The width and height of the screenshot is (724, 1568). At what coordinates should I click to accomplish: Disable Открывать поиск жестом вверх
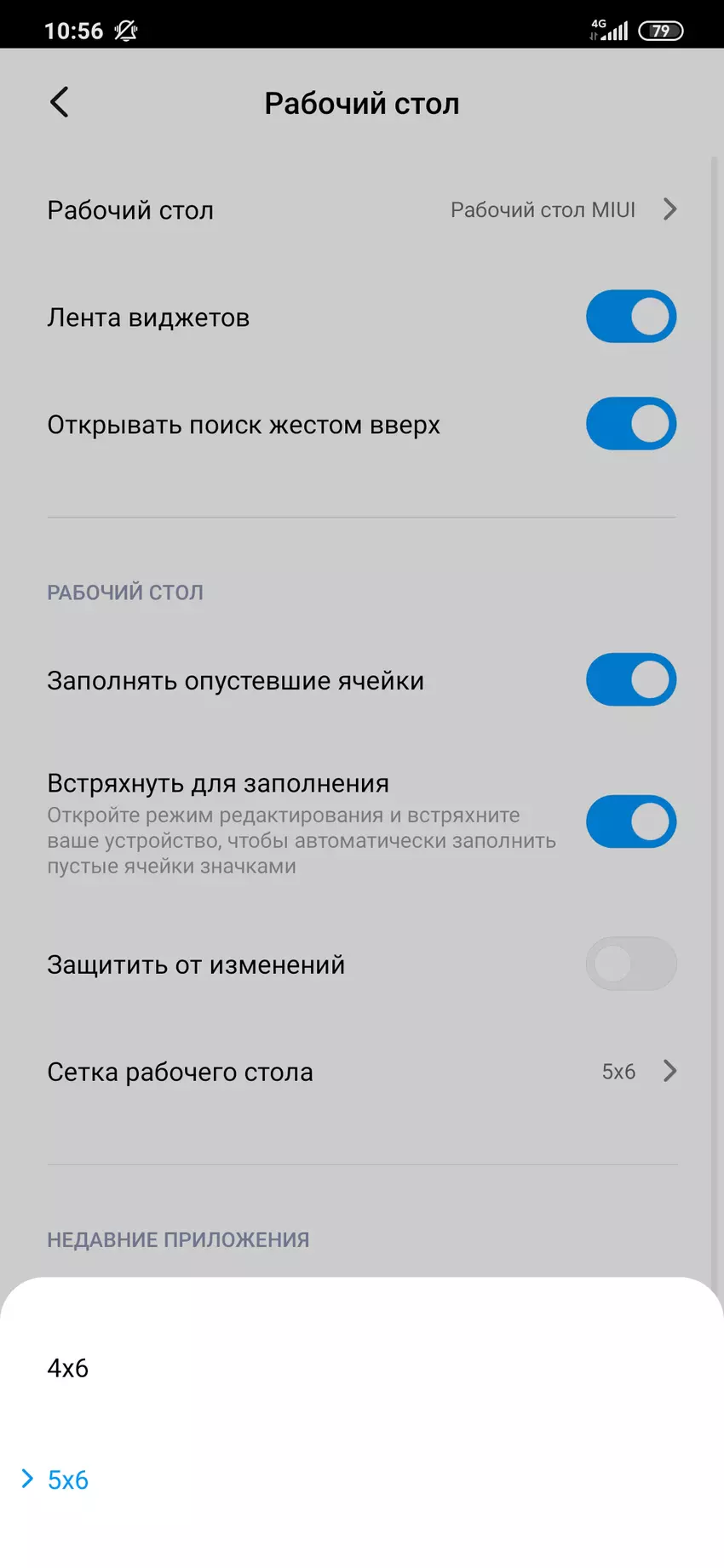coord(630,424)
